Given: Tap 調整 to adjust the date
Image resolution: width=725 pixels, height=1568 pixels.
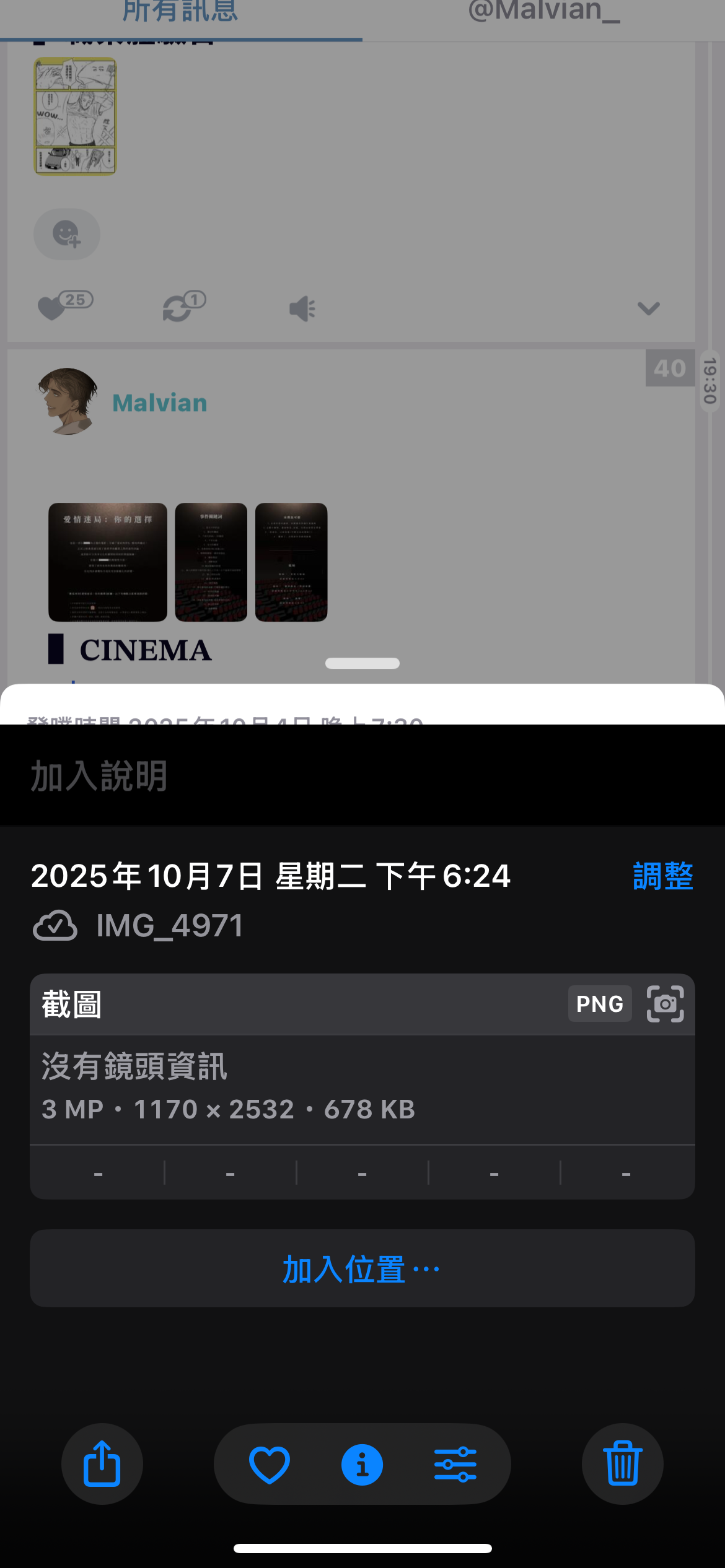Looking at the screenshot, I should pos(662,876).
